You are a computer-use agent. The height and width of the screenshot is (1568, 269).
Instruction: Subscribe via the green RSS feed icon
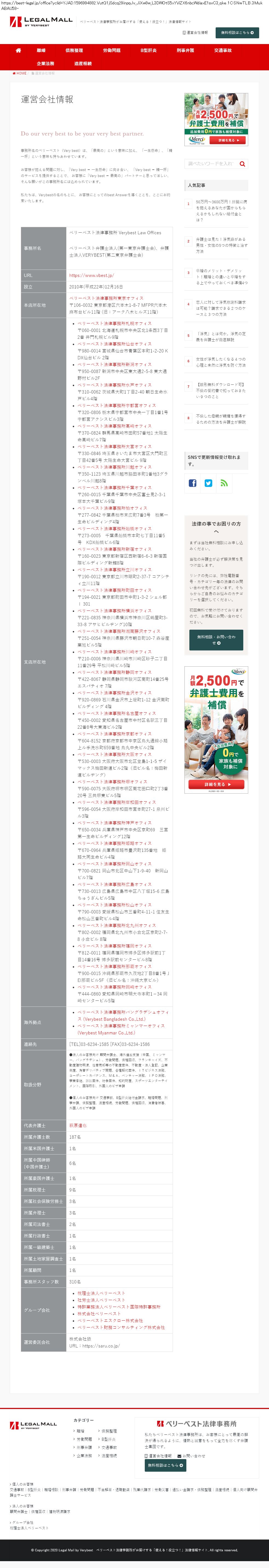coord(224,483)
